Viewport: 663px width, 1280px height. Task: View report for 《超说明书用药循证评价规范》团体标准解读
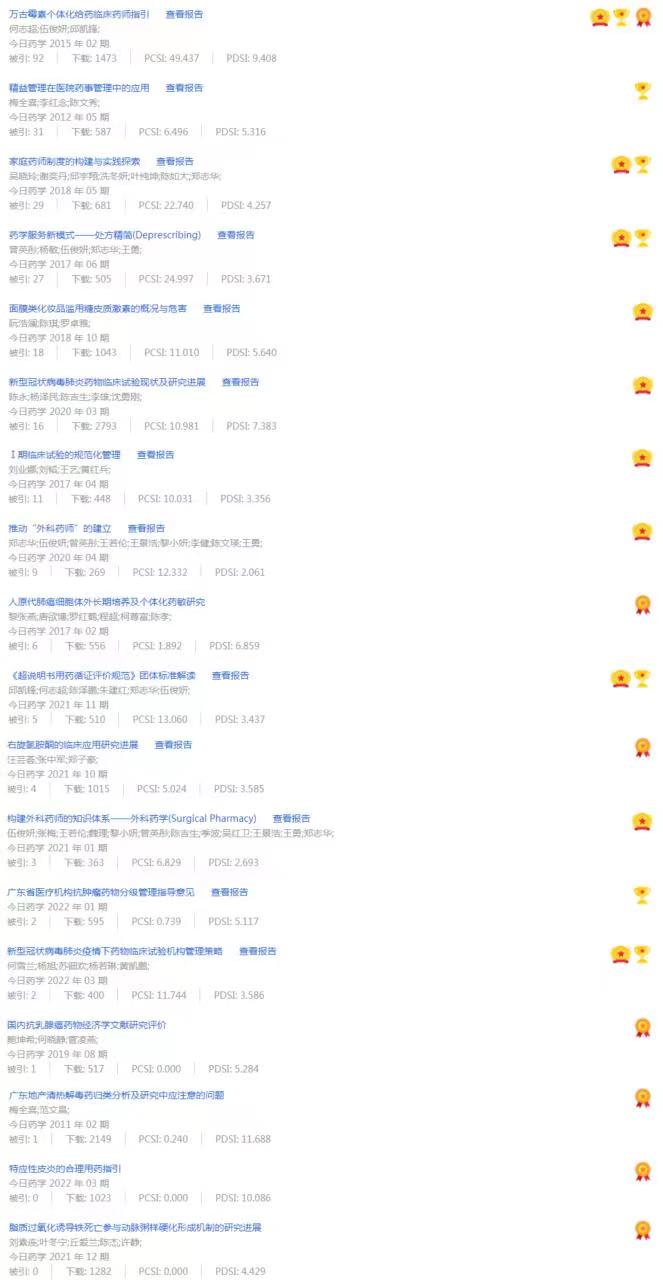coord(231,675)
